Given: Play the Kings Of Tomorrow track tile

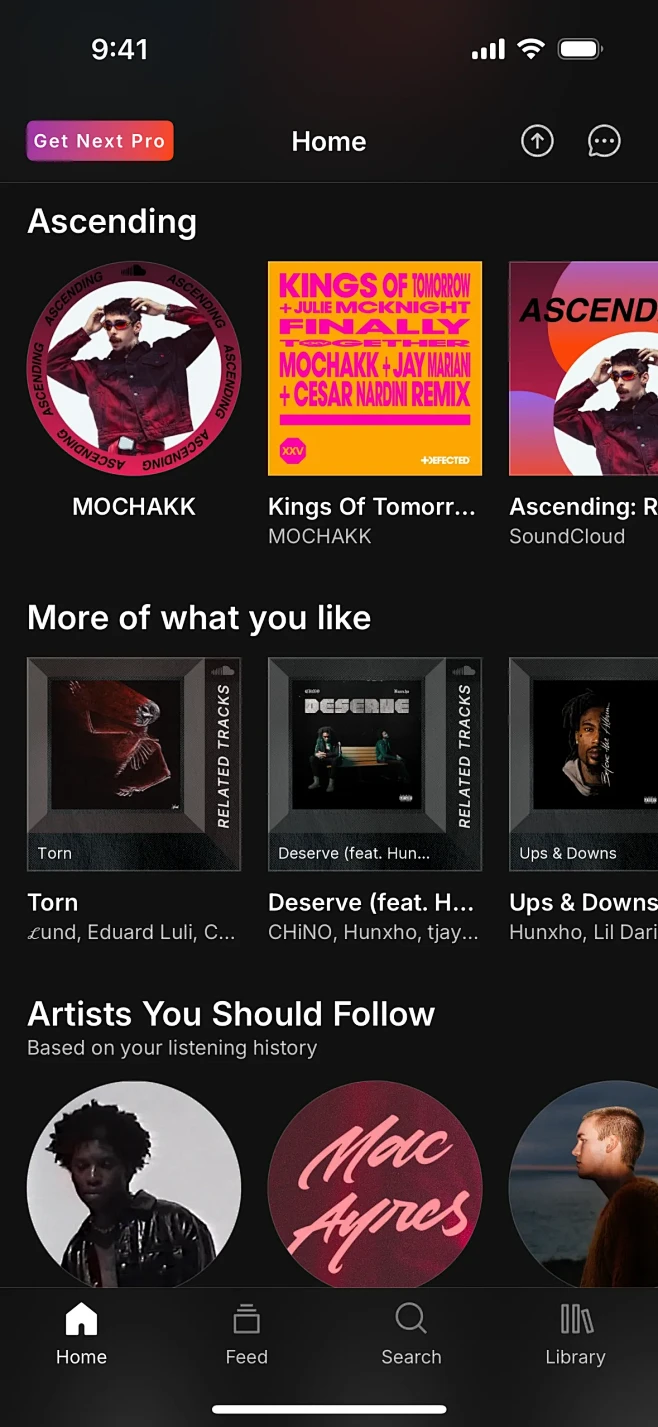Looking at the screenshot, I should pyautogui.click(x=375, y=368).
